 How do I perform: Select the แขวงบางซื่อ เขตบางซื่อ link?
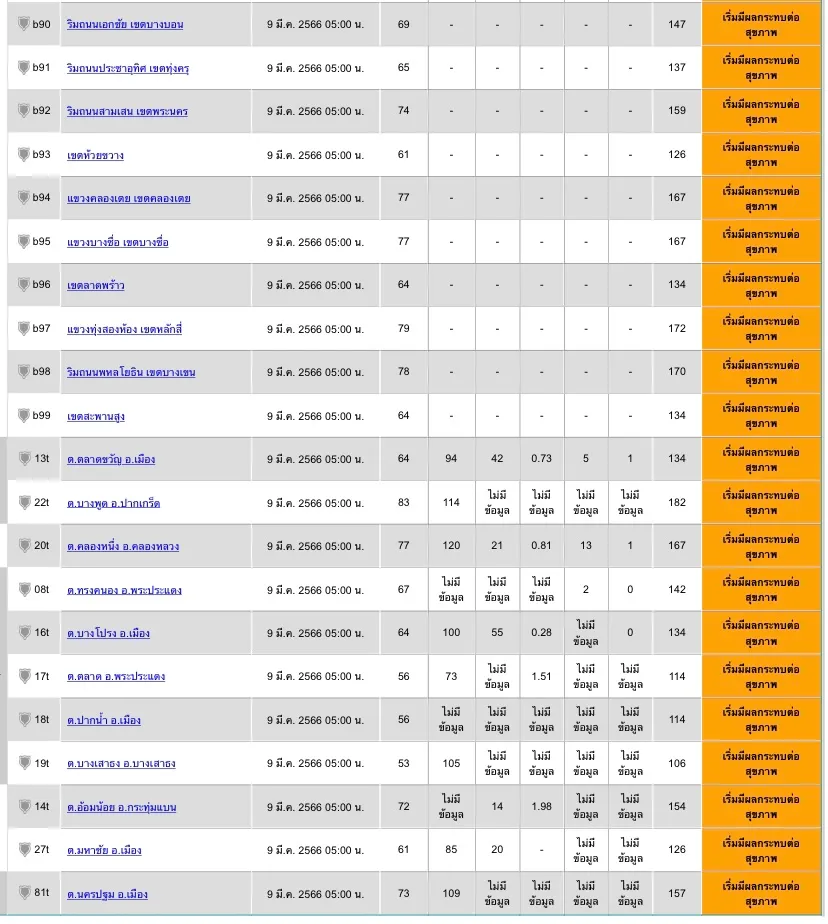pos(118,242)
